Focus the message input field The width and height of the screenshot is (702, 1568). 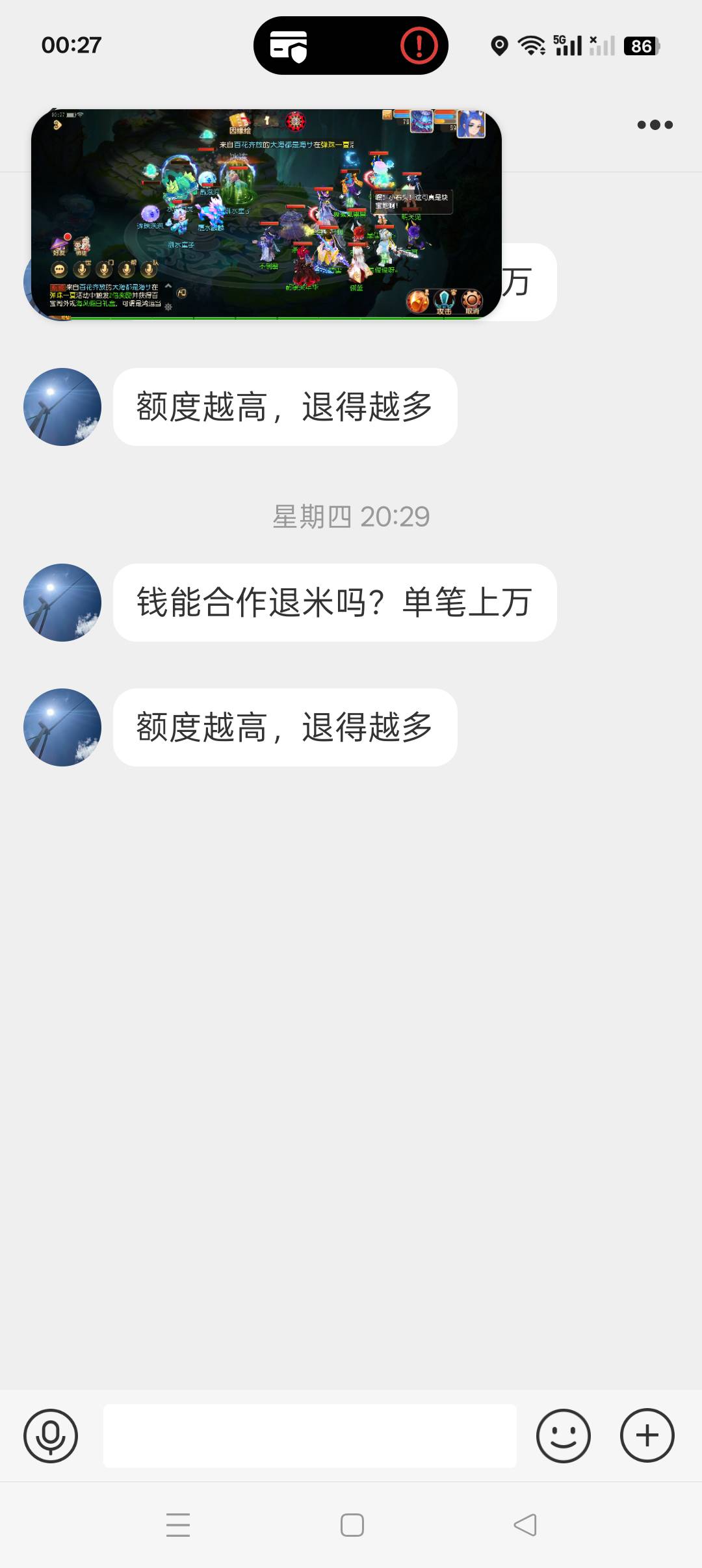coord(310,1435)
